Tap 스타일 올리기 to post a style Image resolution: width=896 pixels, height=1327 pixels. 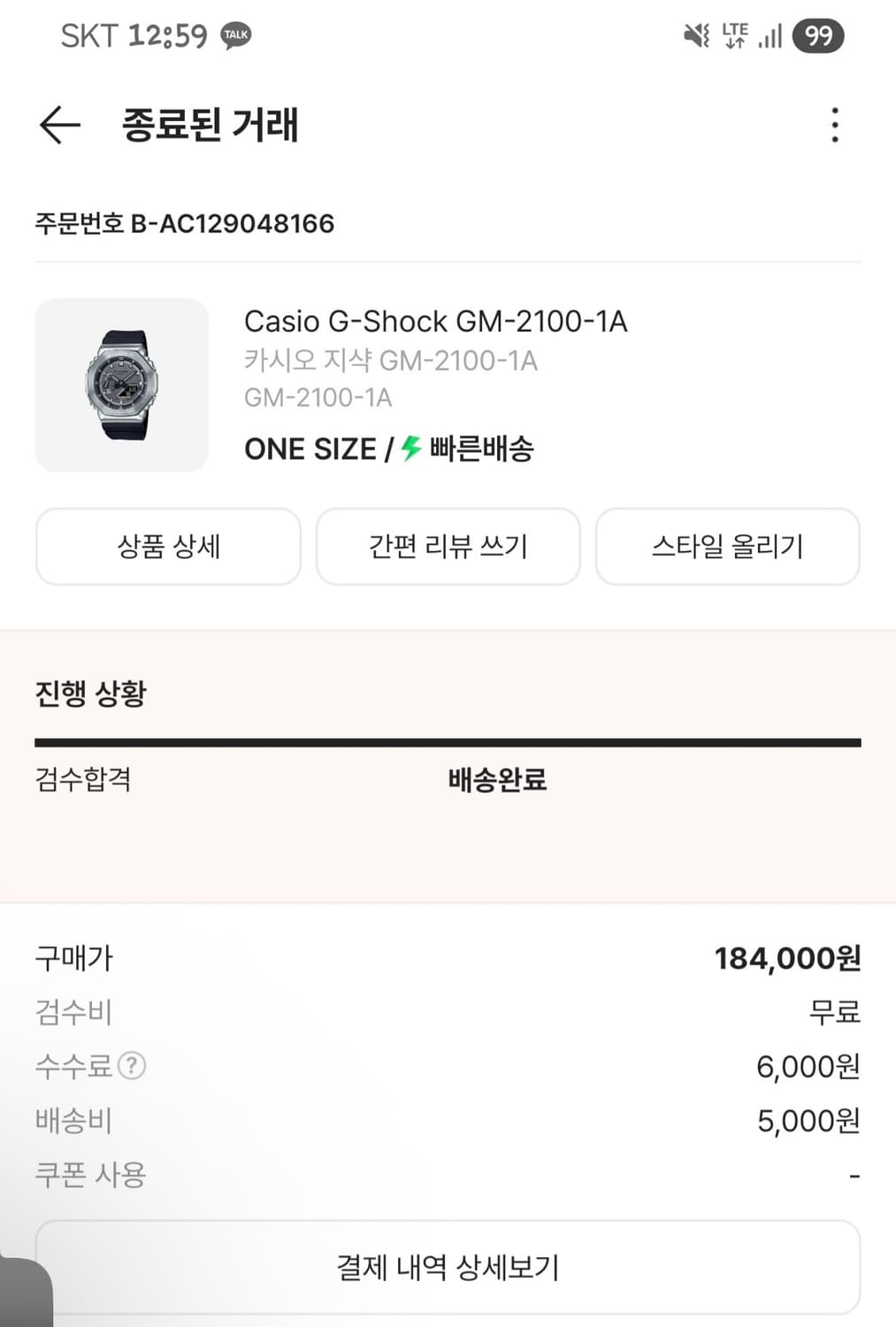tap(728, 547)
